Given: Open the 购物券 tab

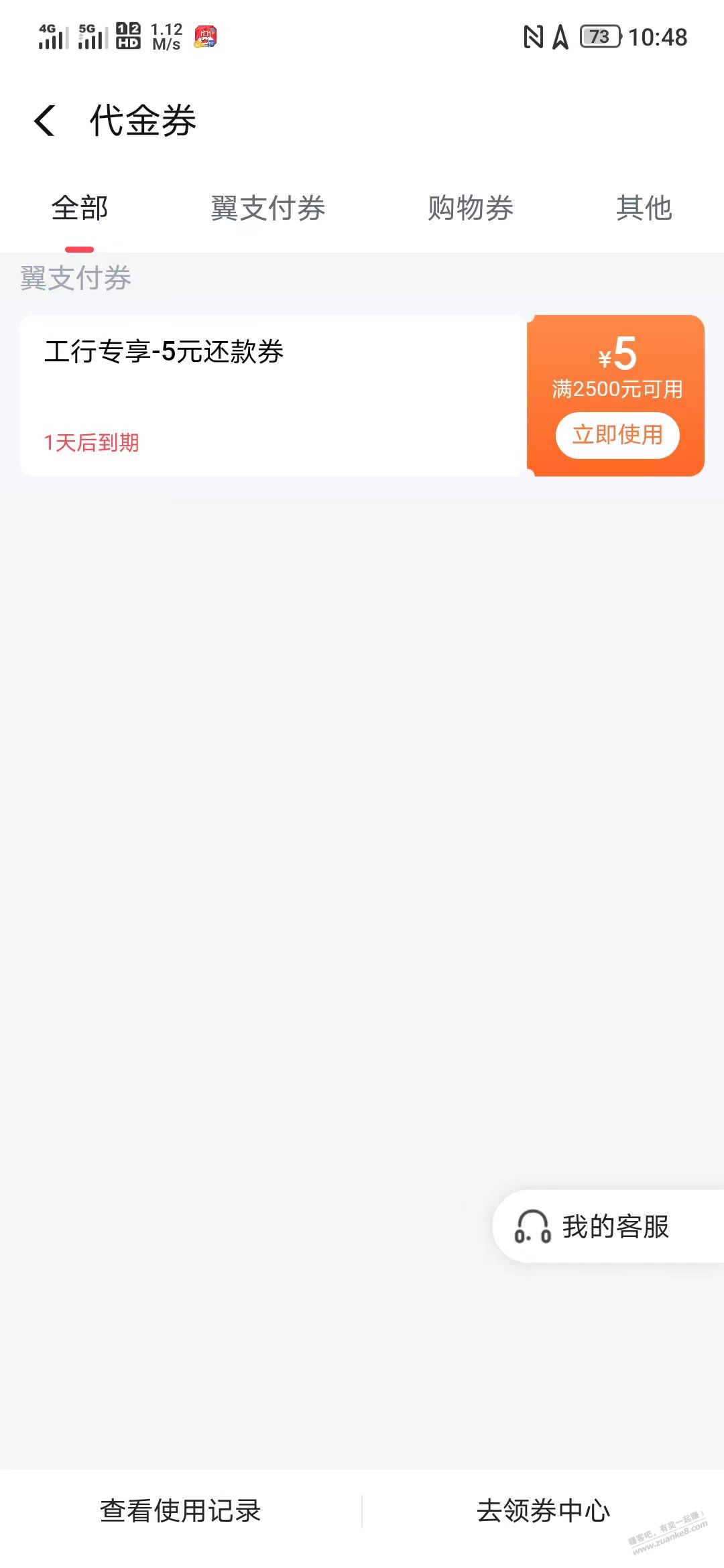Looking at the screenshot, I should [x=471, y=208].
